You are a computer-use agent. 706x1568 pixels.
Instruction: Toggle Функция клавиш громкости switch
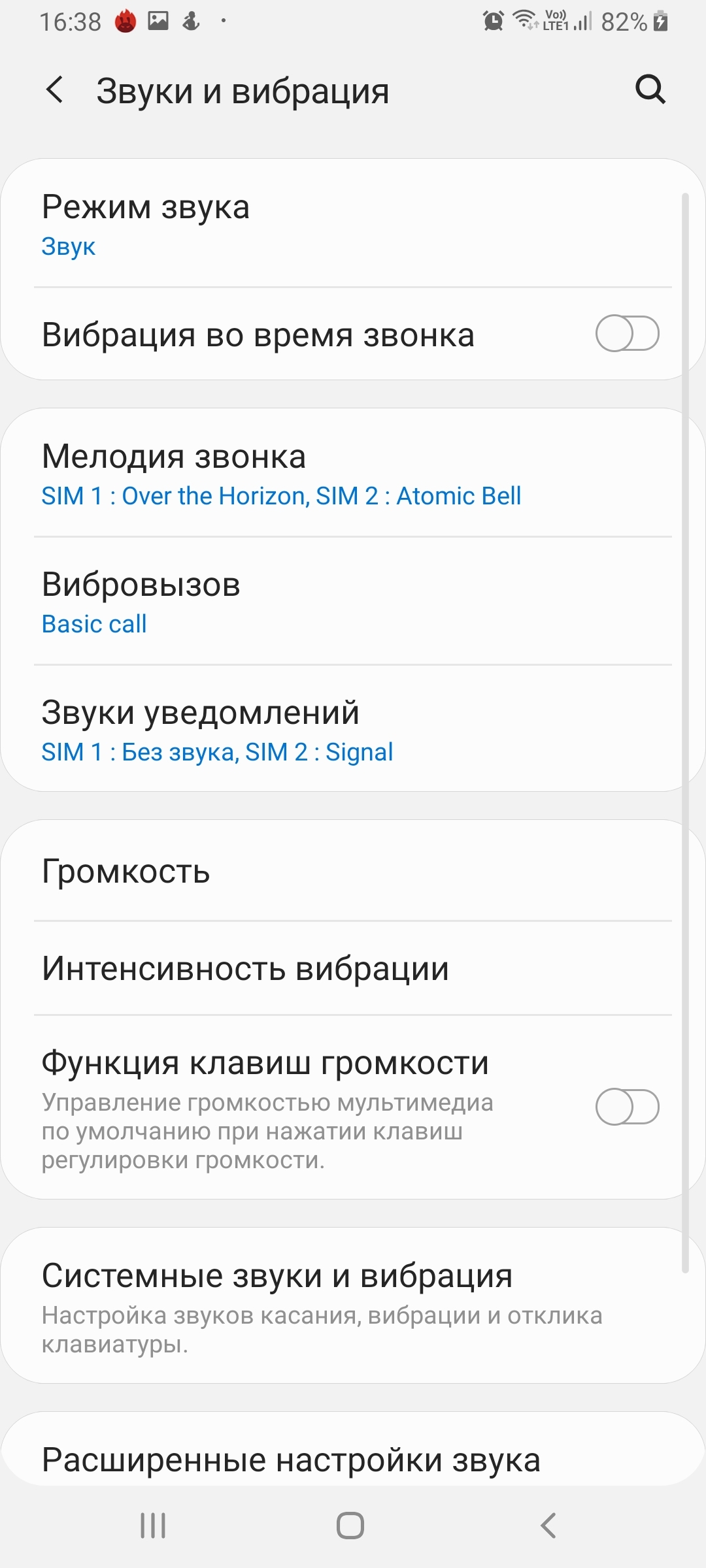tap(627, 1107)
